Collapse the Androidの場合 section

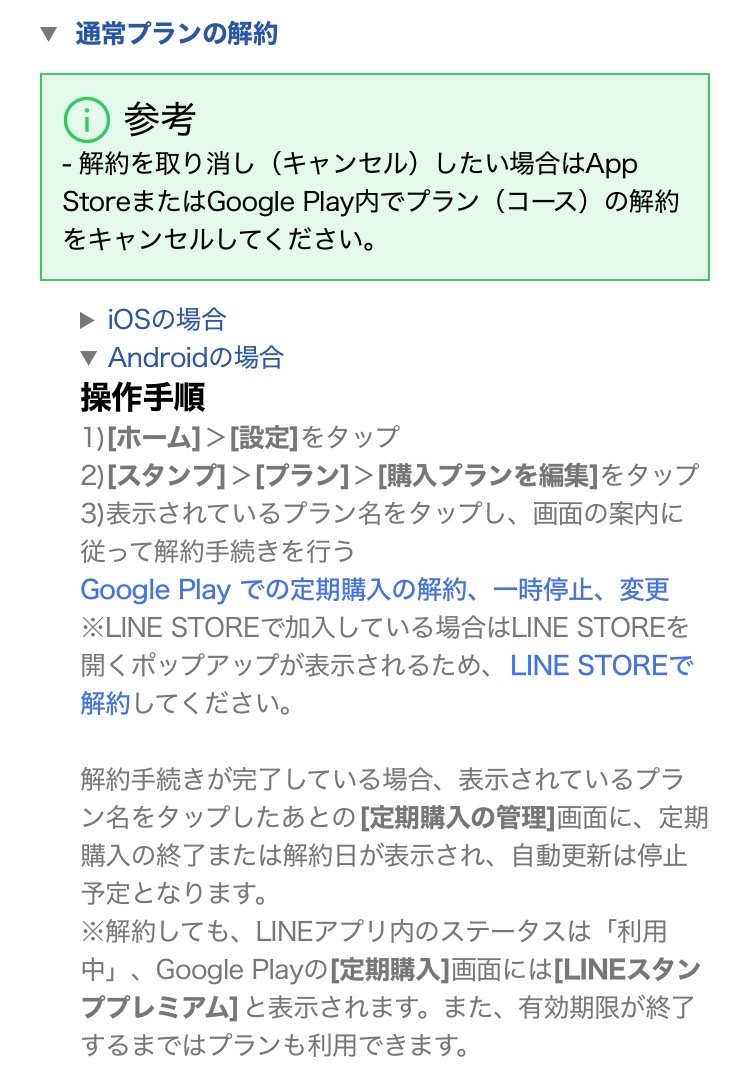tap(195, 357)
